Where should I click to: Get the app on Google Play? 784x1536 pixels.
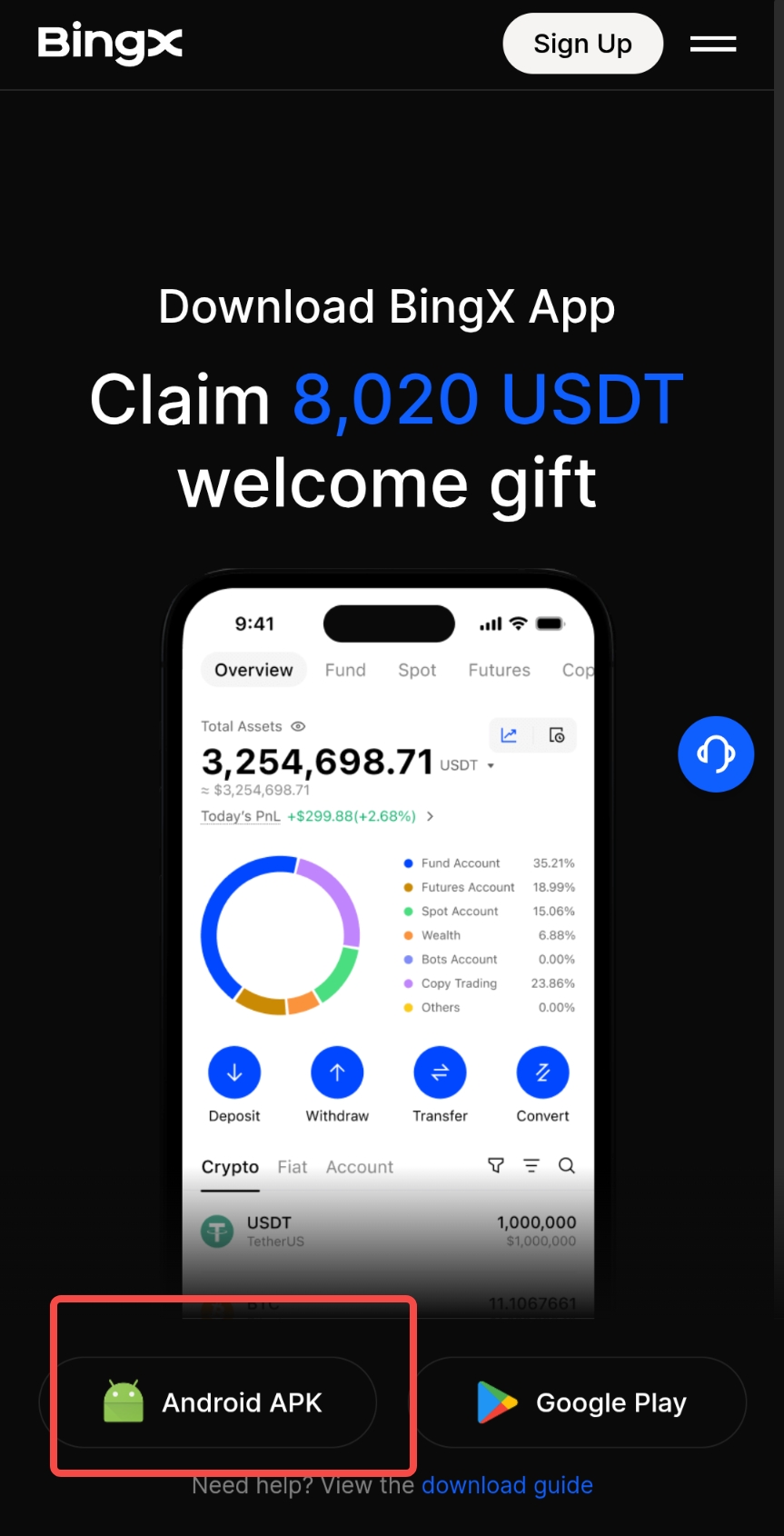click(581, 1401)
